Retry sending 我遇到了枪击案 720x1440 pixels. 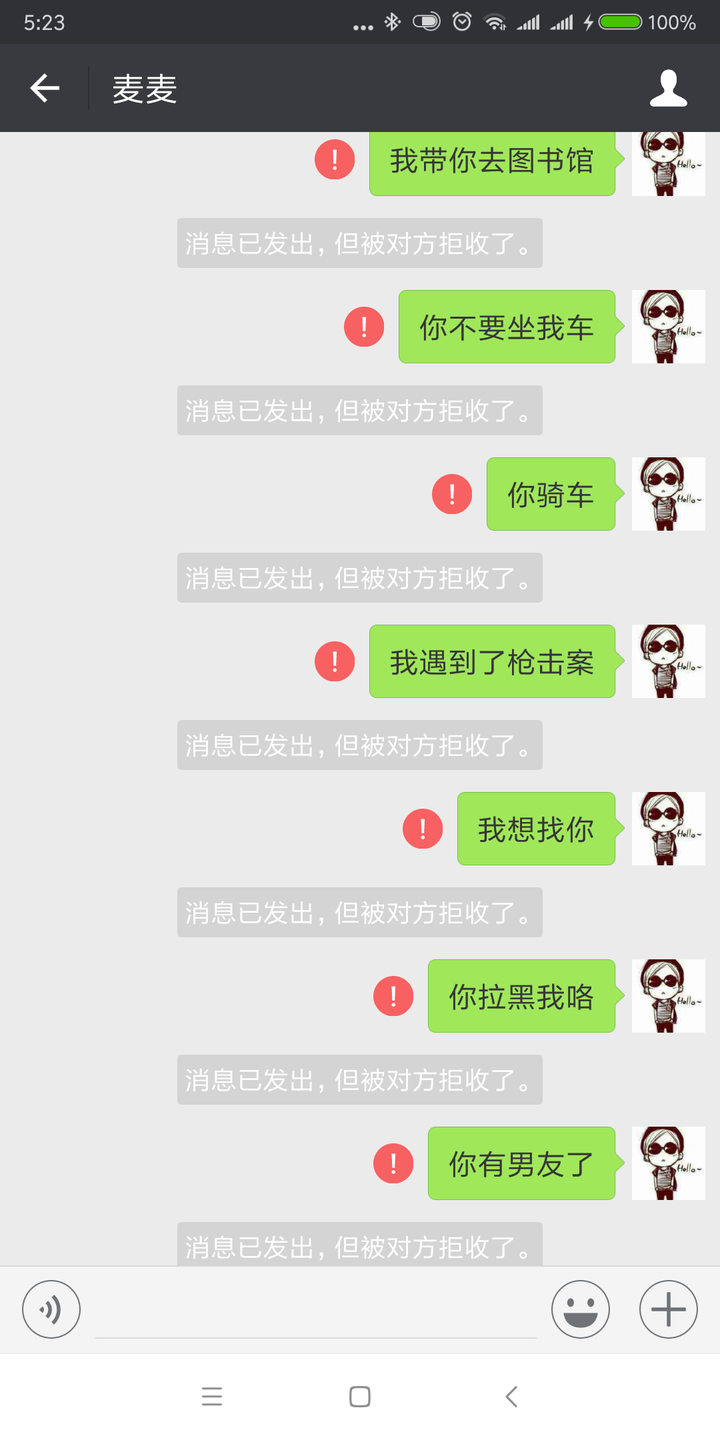tap(335, 661)
